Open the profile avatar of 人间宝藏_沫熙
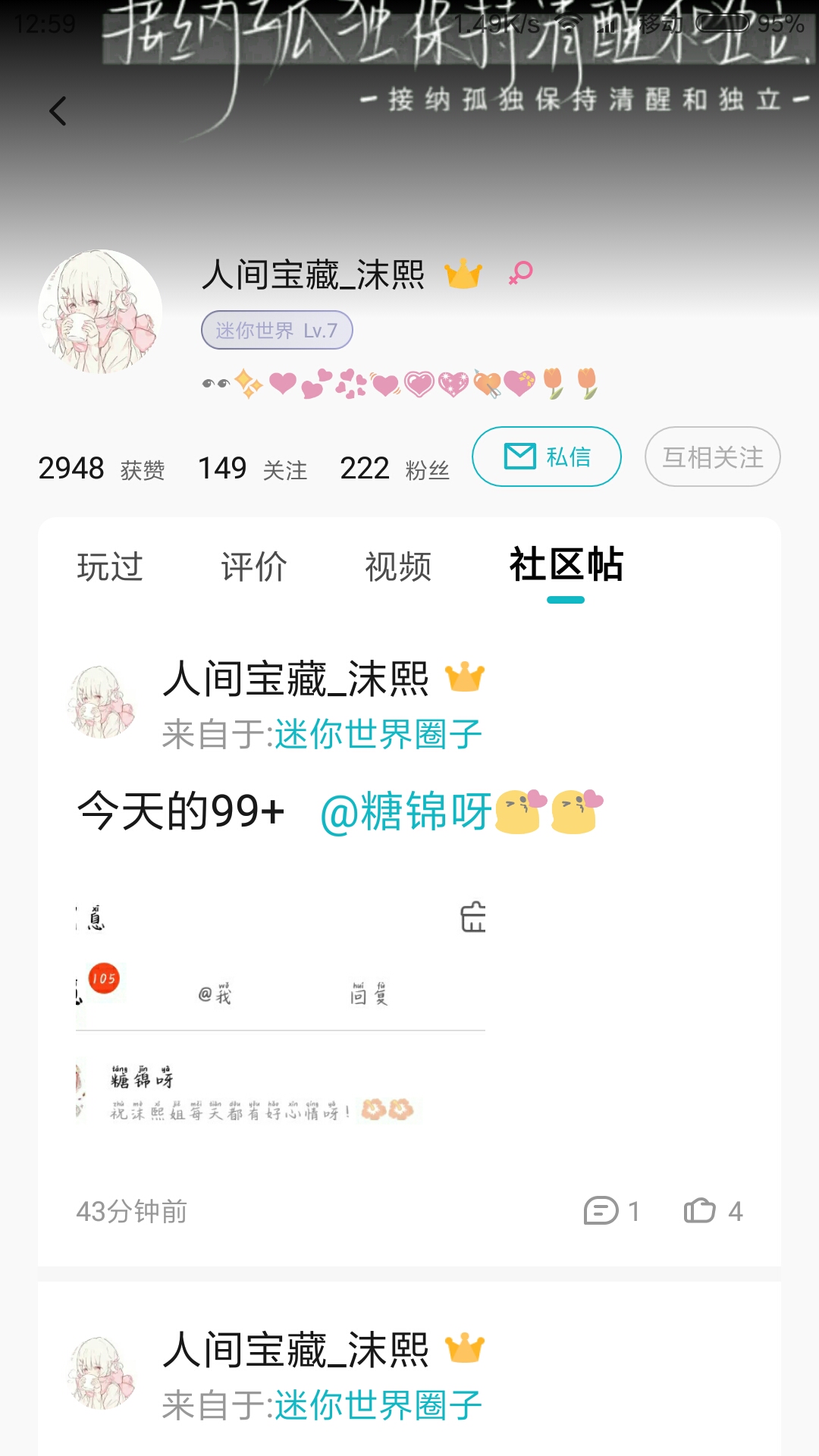 [100, 312]
